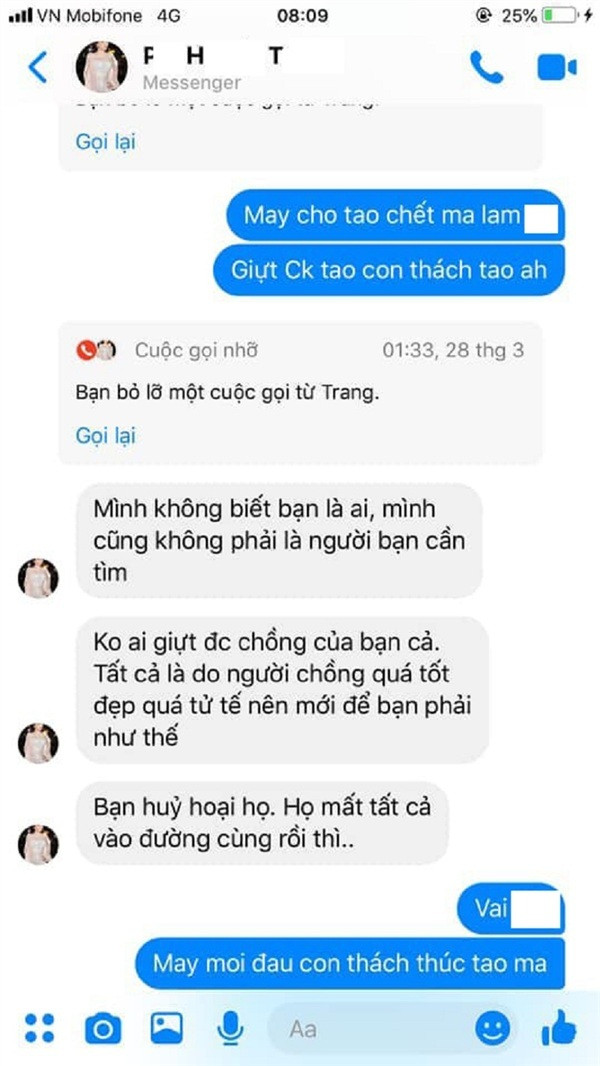This screenshot has height=1066, width=600.
Task: Go back to the chat list
Action: [x=37, y=67]
